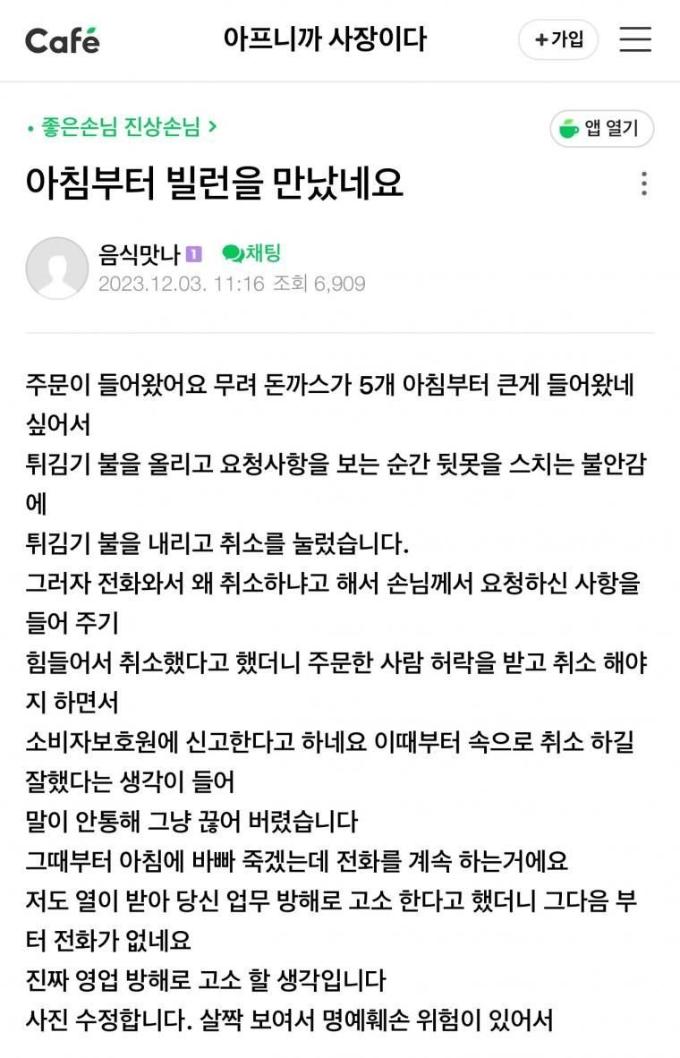View author 음식맛나 profile picture
This screenshot has width=680, height=1058.
57,268
